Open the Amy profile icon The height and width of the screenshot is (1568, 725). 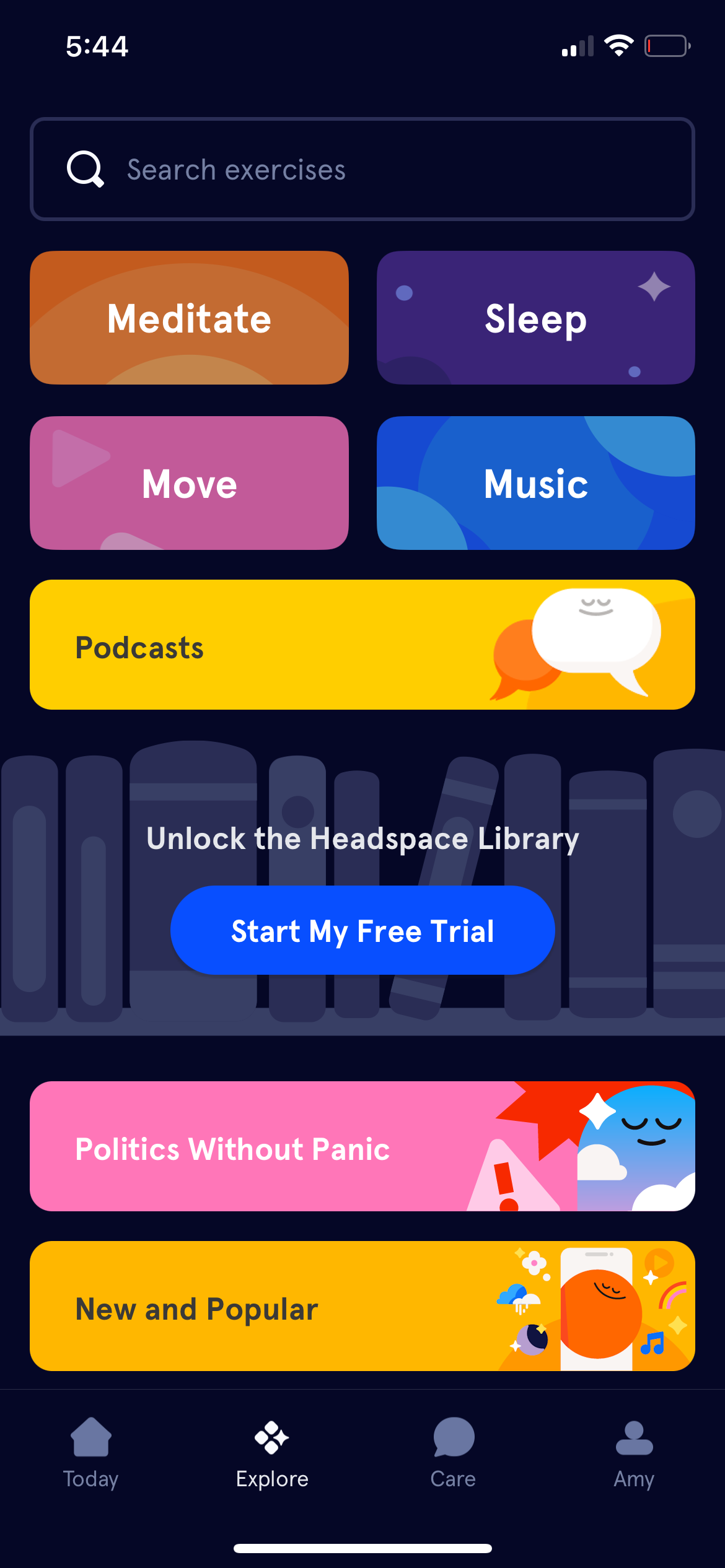(633, 1438)
